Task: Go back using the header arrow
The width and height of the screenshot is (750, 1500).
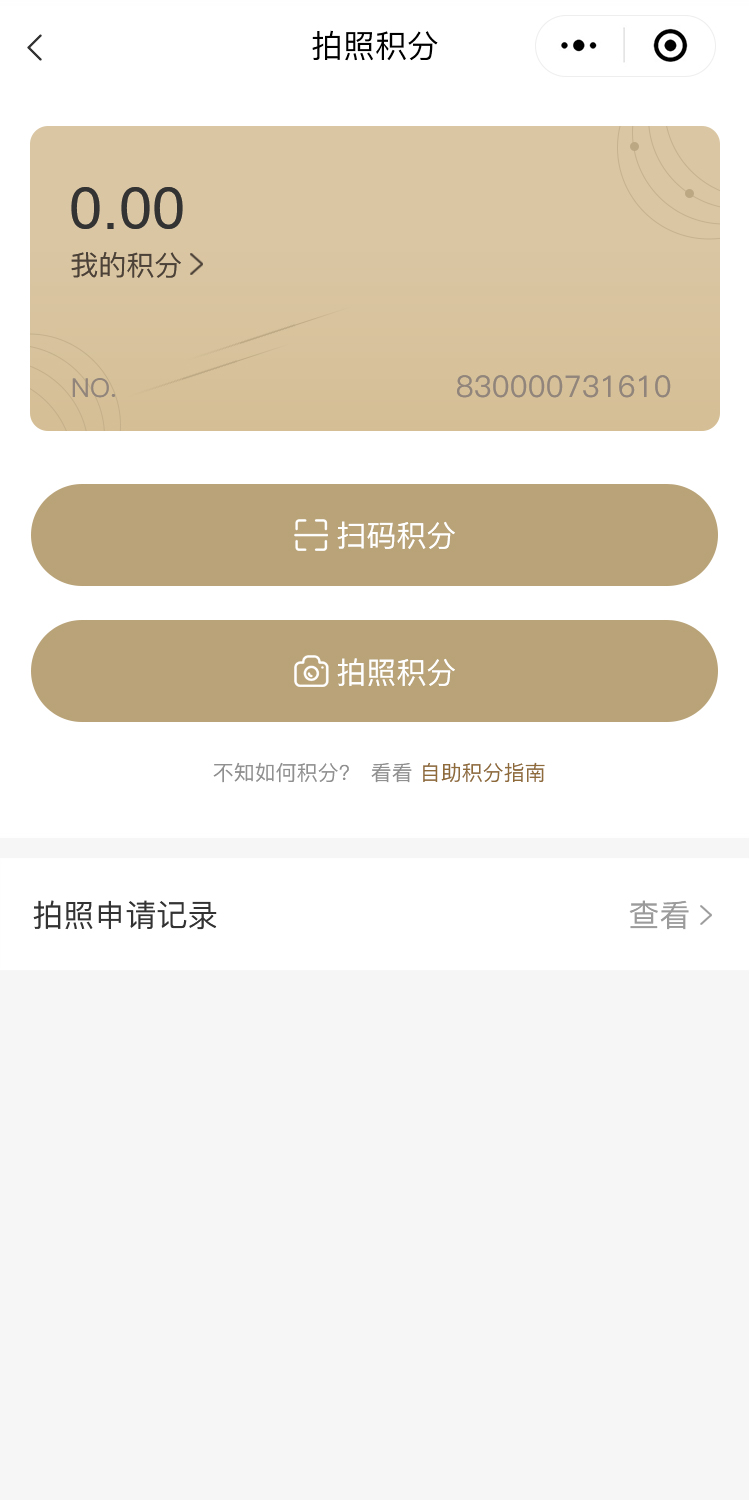Action: click(35, 47)
